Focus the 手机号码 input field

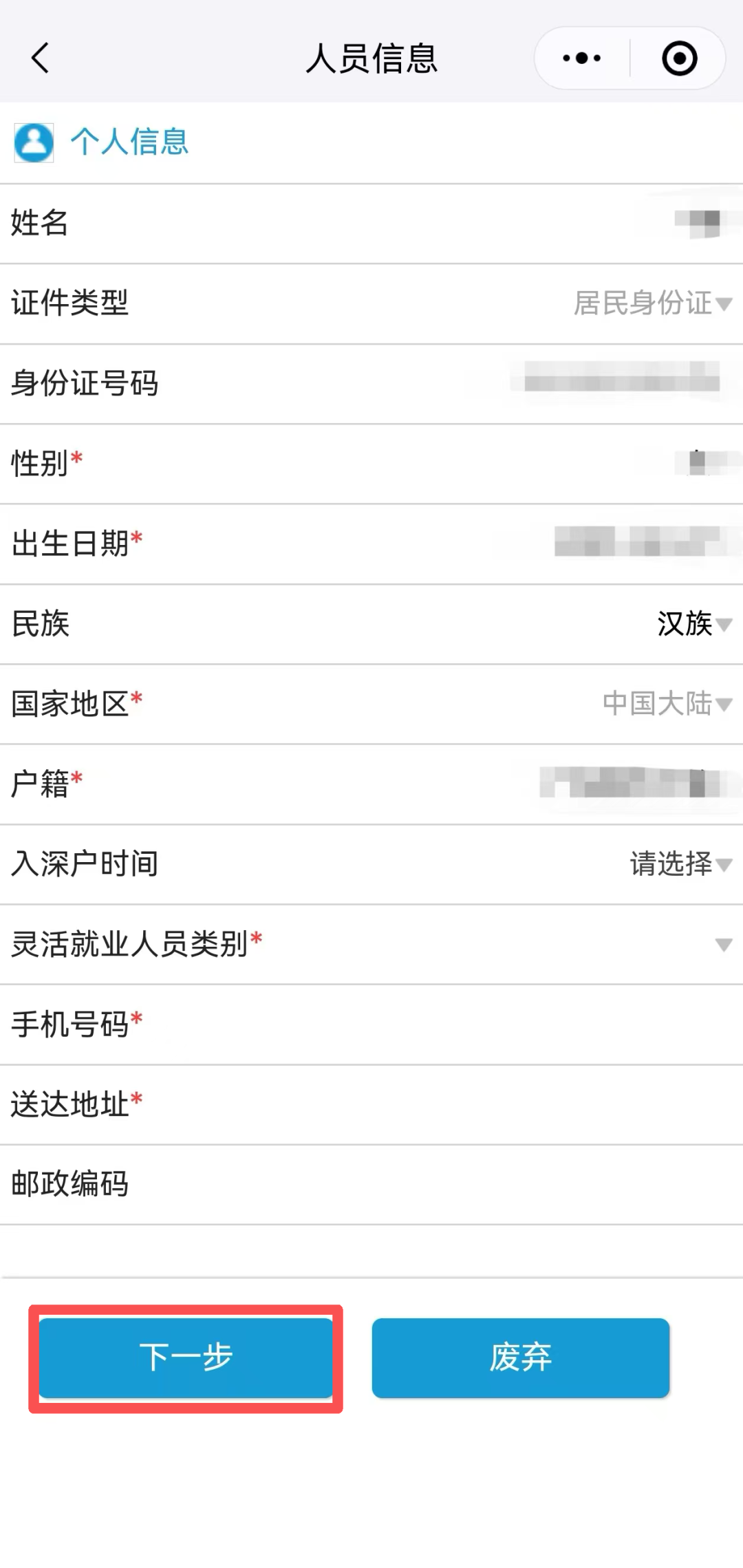[x=371, y=1025]
